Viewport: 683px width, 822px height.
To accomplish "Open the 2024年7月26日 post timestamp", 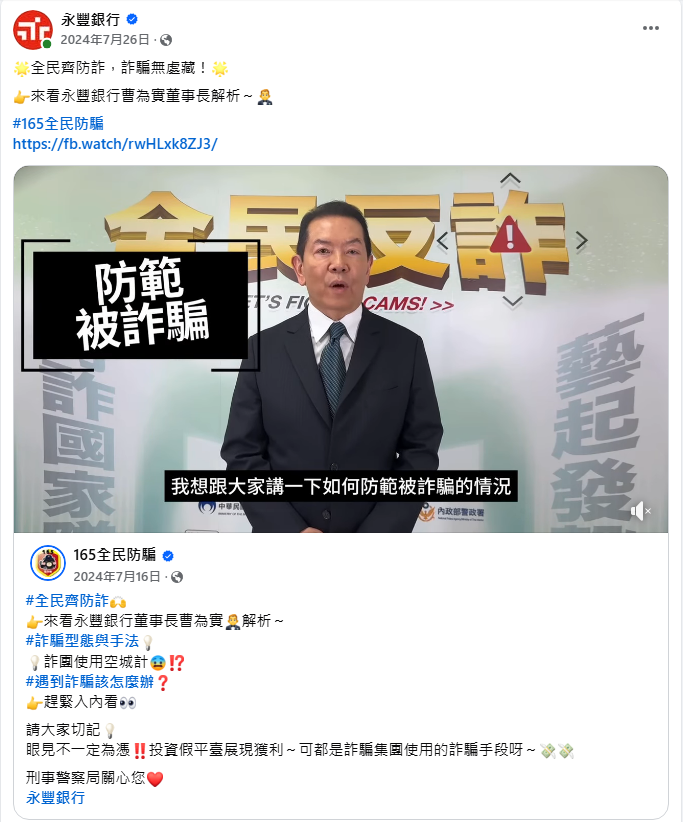I will (104, 40).
